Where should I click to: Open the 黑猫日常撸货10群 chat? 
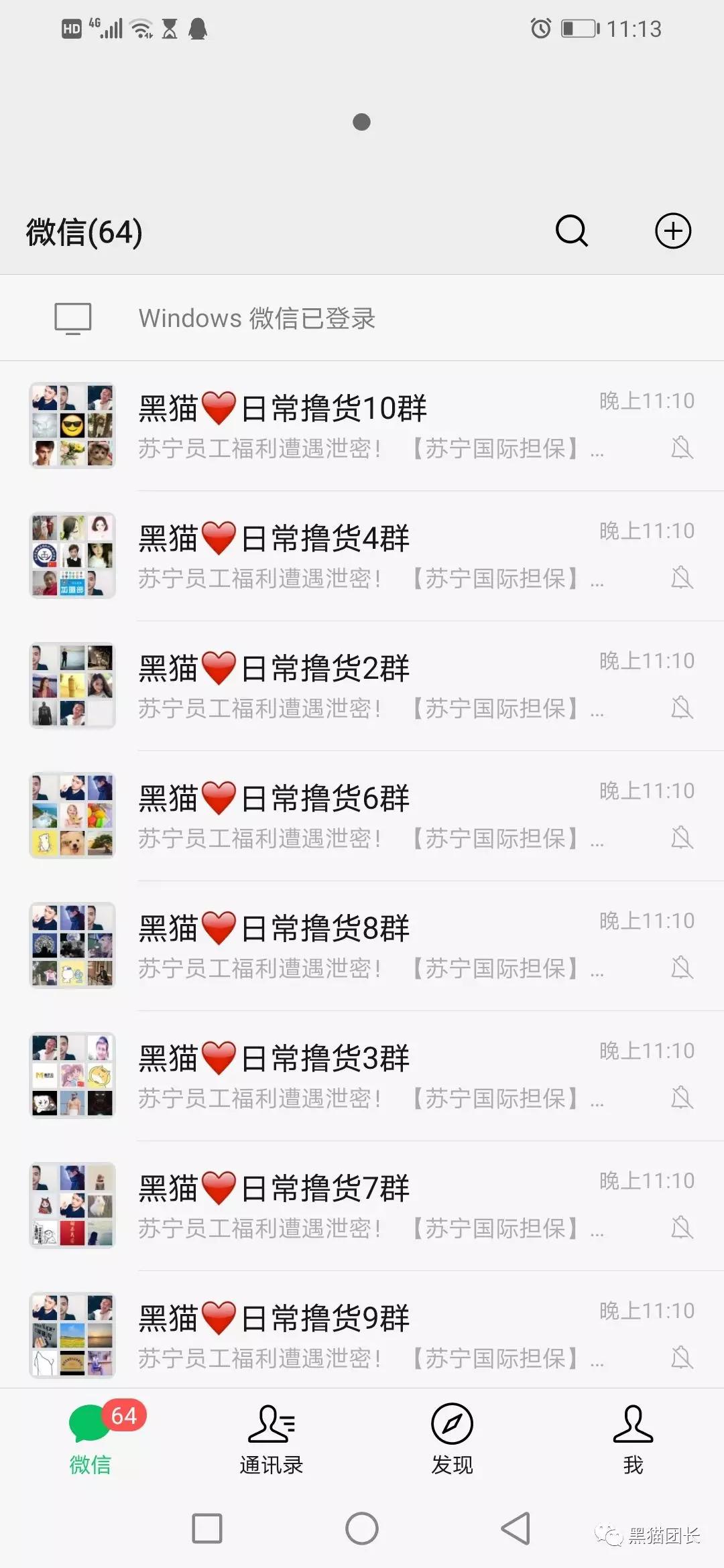(362, 426)
